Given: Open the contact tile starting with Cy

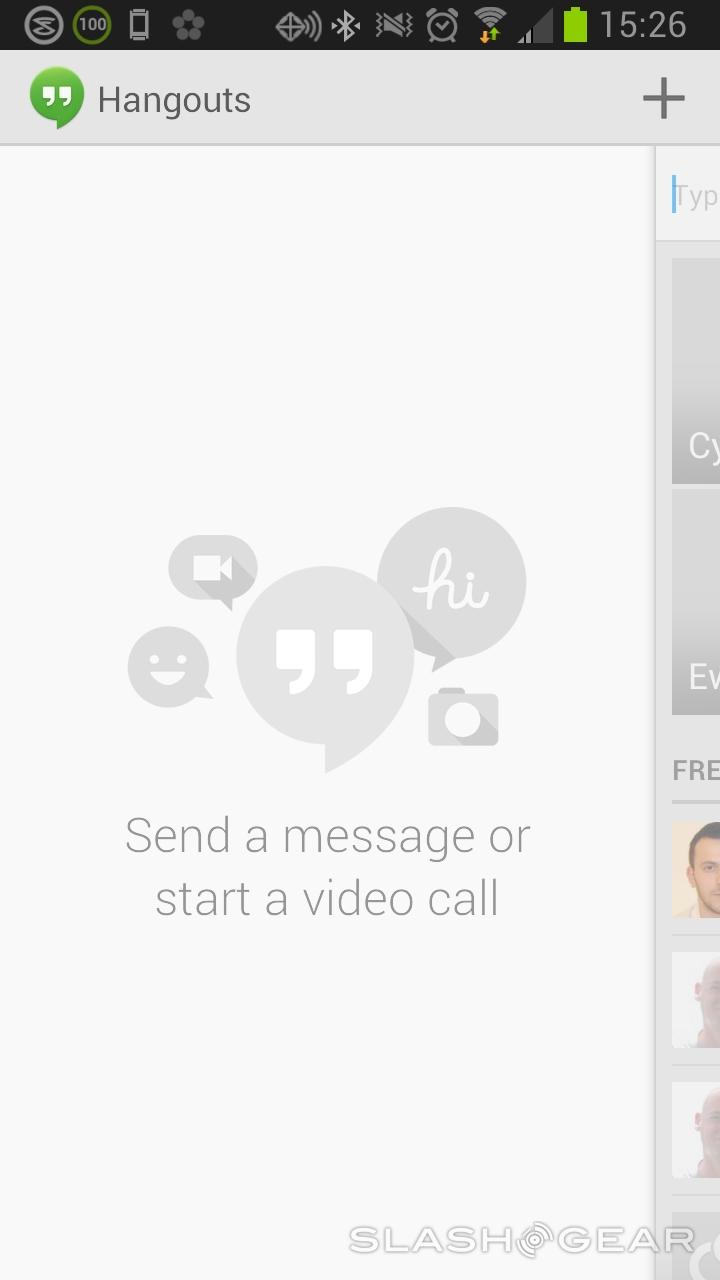Looking at the screenshot, I should point(697,371).
